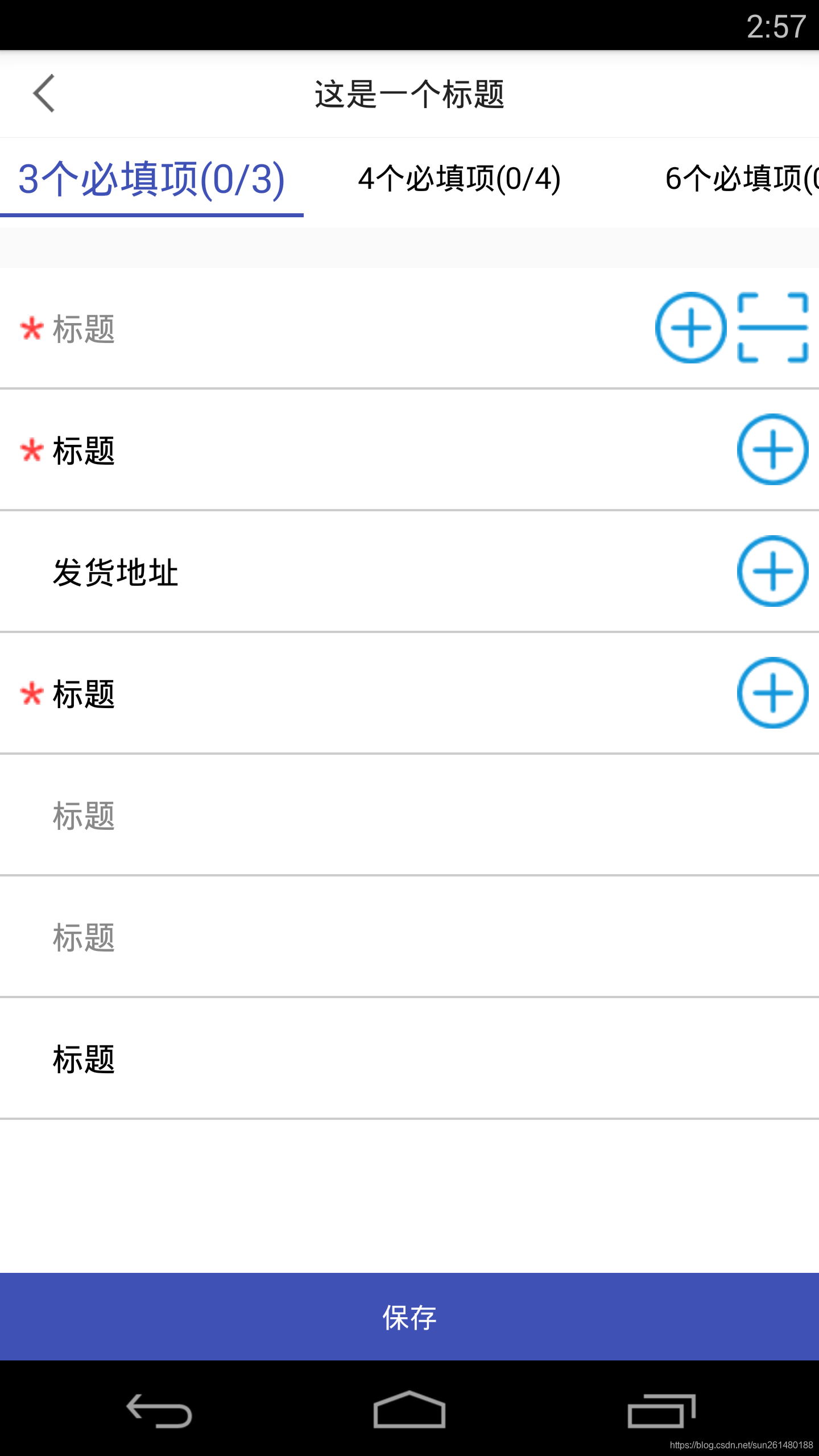
Task: Select the active 3个必填项(0/3) tab
Action: (x=152, y=180)
